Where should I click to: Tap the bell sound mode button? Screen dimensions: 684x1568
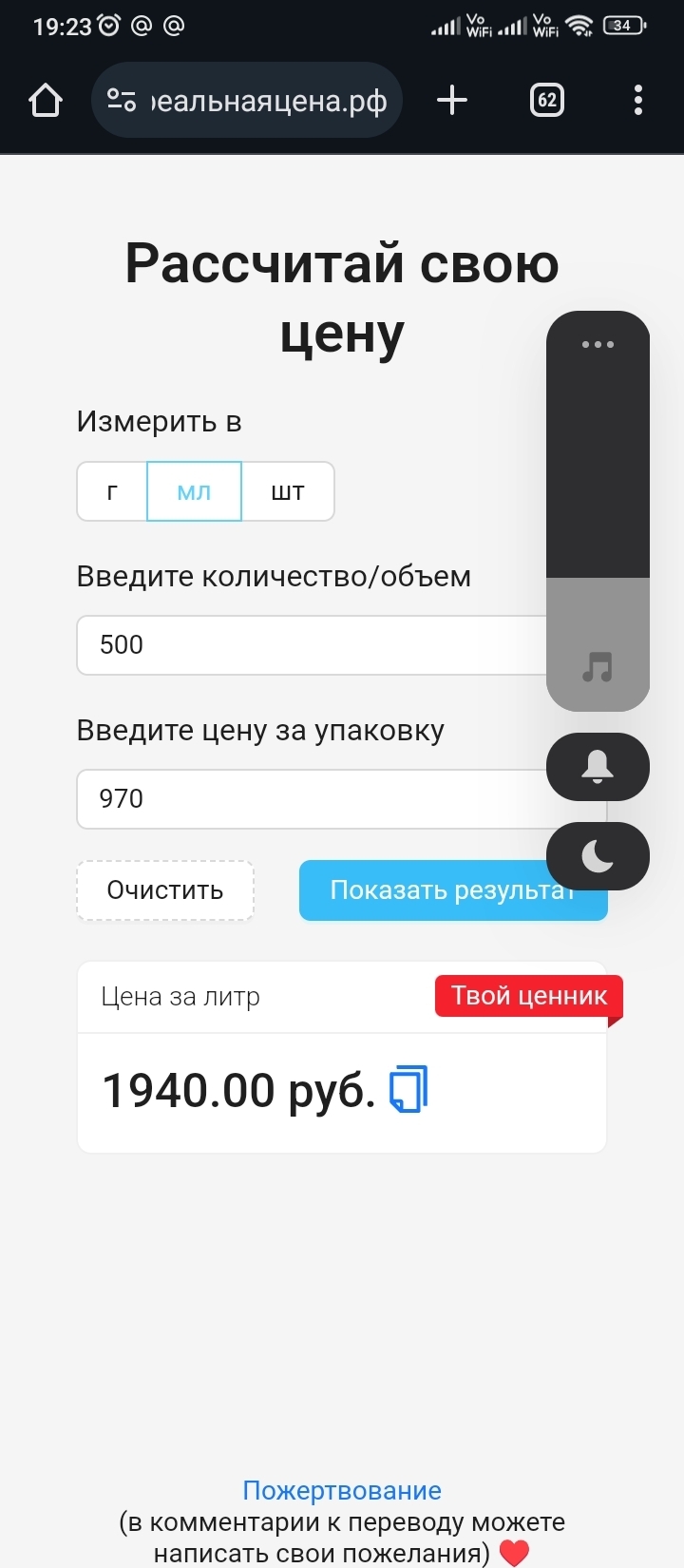[598, 767]
